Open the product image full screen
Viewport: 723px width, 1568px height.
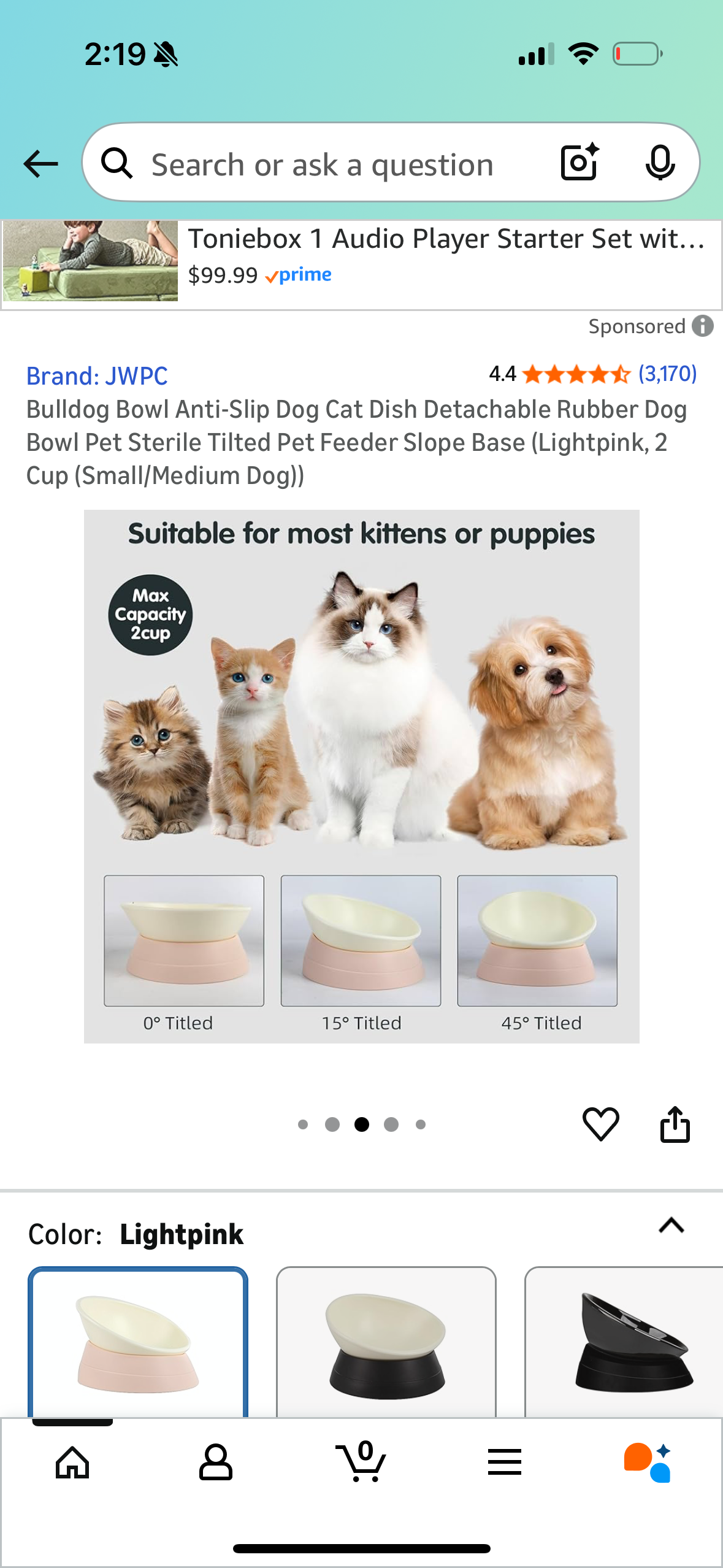(x=361, y=776)
